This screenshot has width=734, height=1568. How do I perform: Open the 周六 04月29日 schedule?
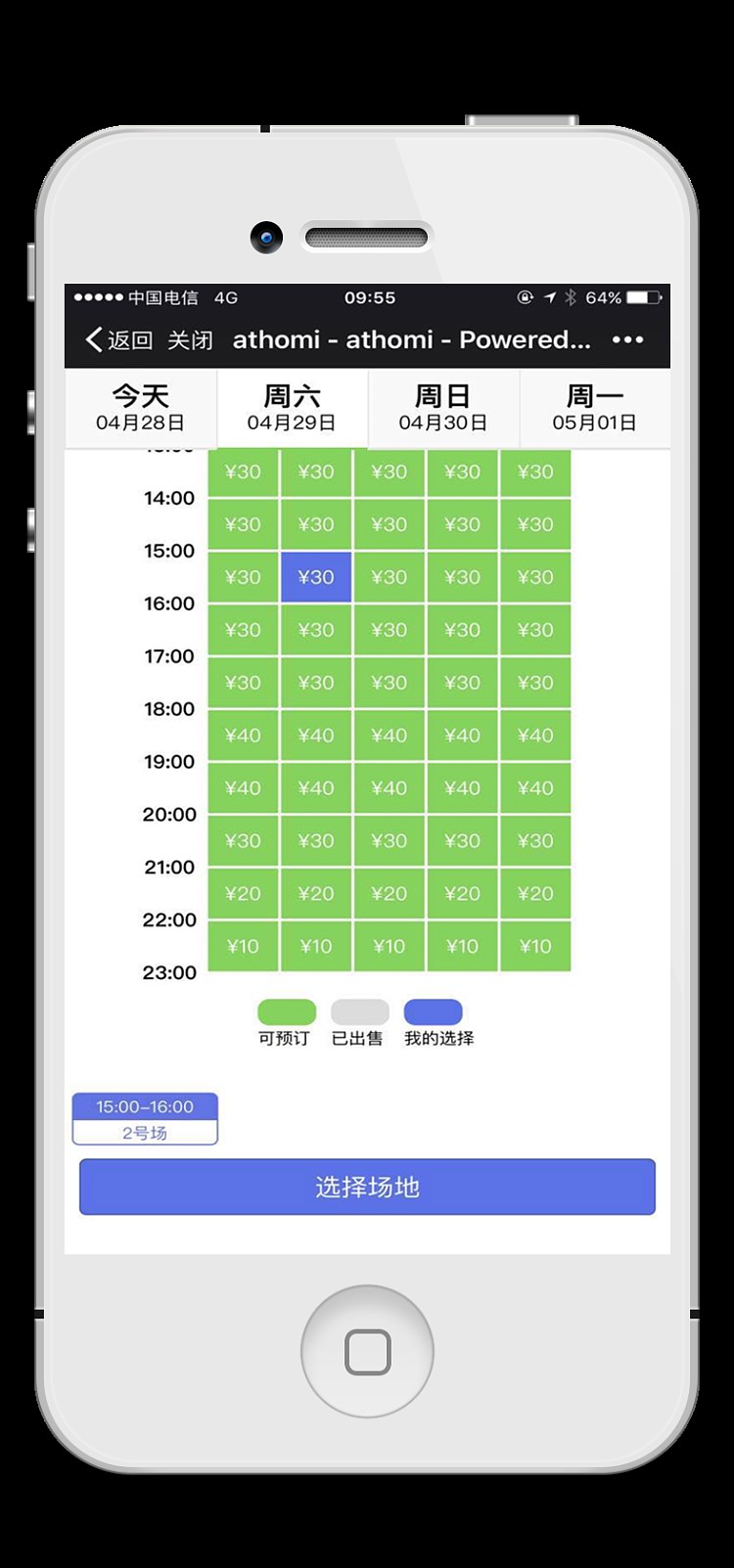[291, 408]
